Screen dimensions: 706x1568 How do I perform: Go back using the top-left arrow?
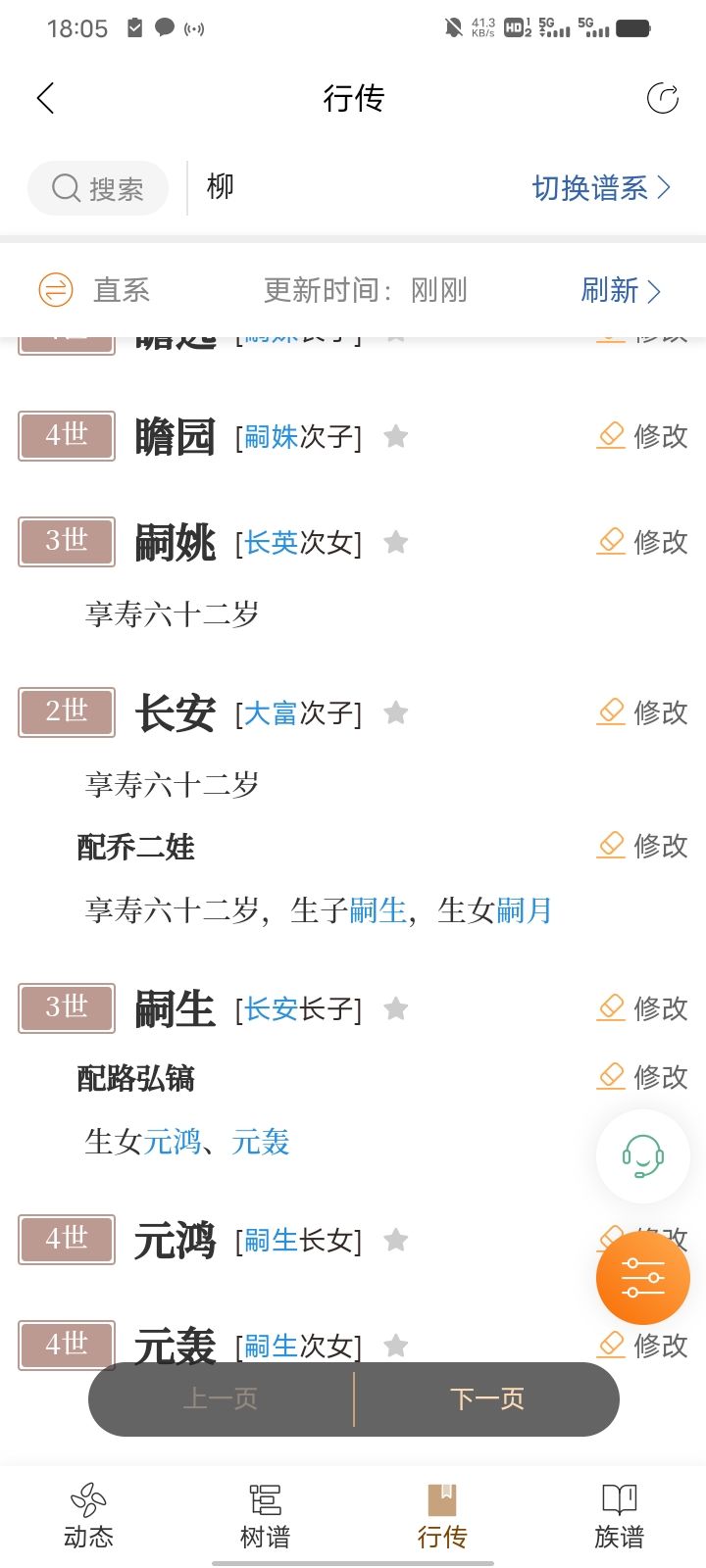tap(45, 98)
